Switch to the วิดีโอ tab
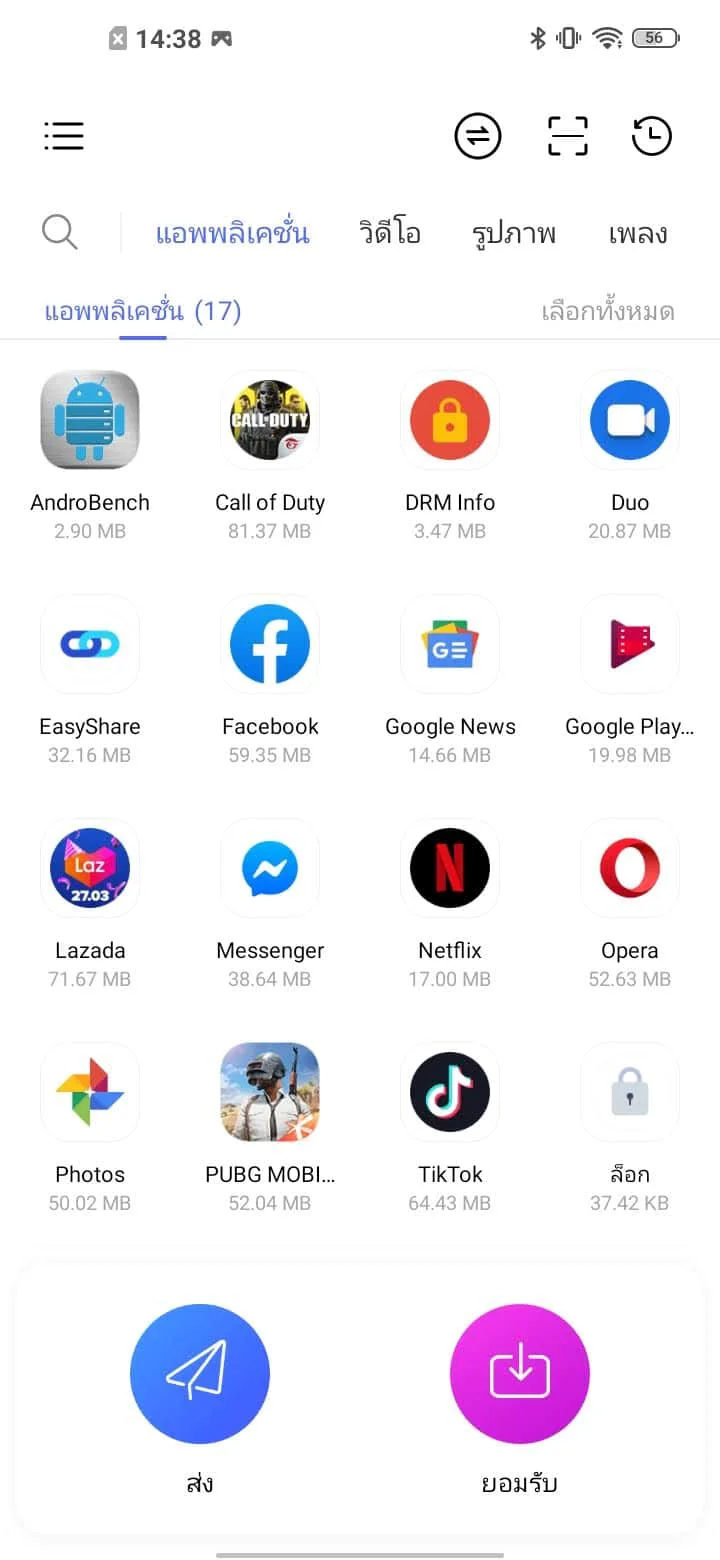Viewport: 720px width, 1560px height. pyautogui.click(x=390, y=233)
